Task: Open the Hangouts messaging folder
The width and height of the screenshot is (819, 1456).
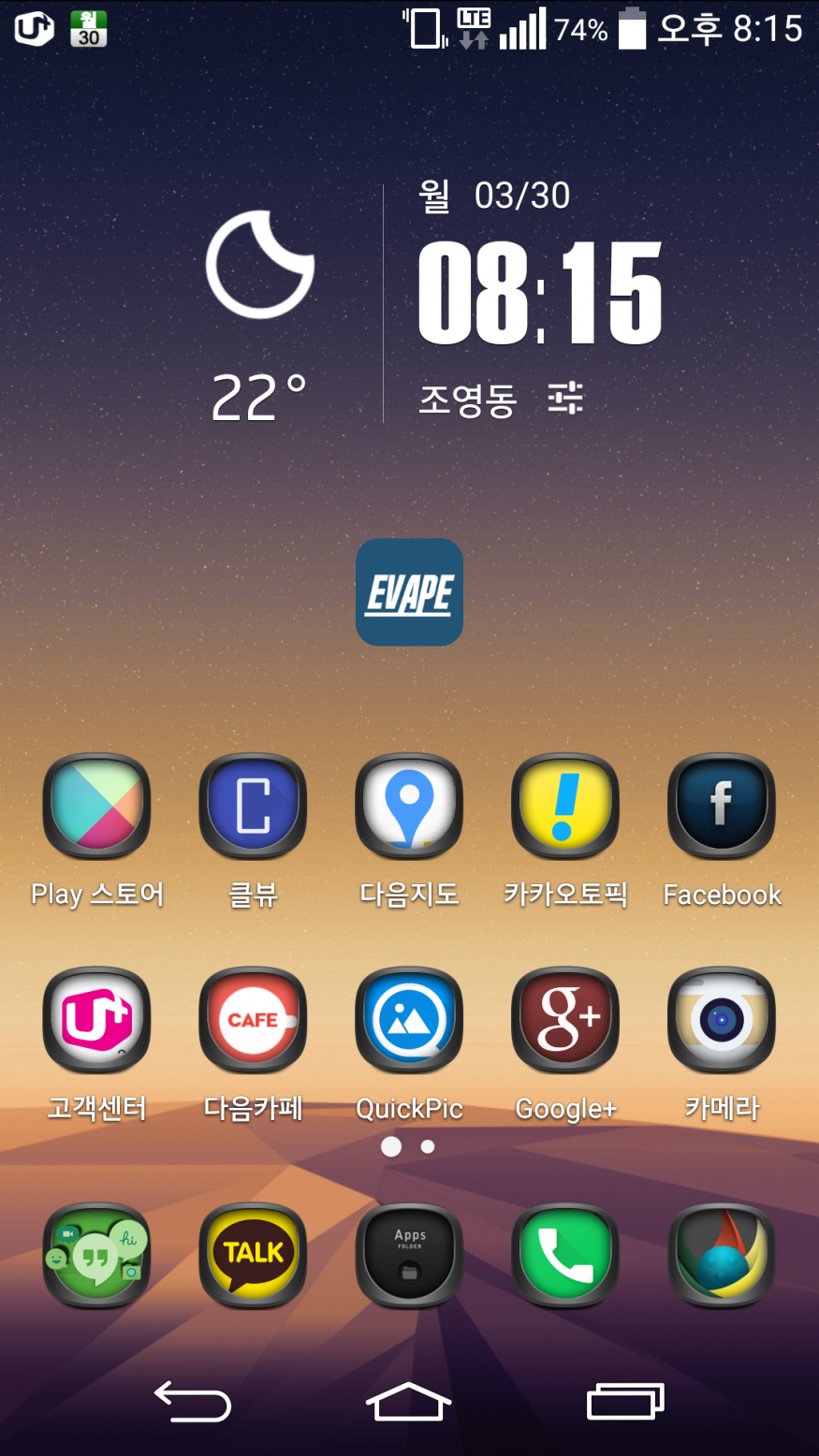Action: (96, 1256)
